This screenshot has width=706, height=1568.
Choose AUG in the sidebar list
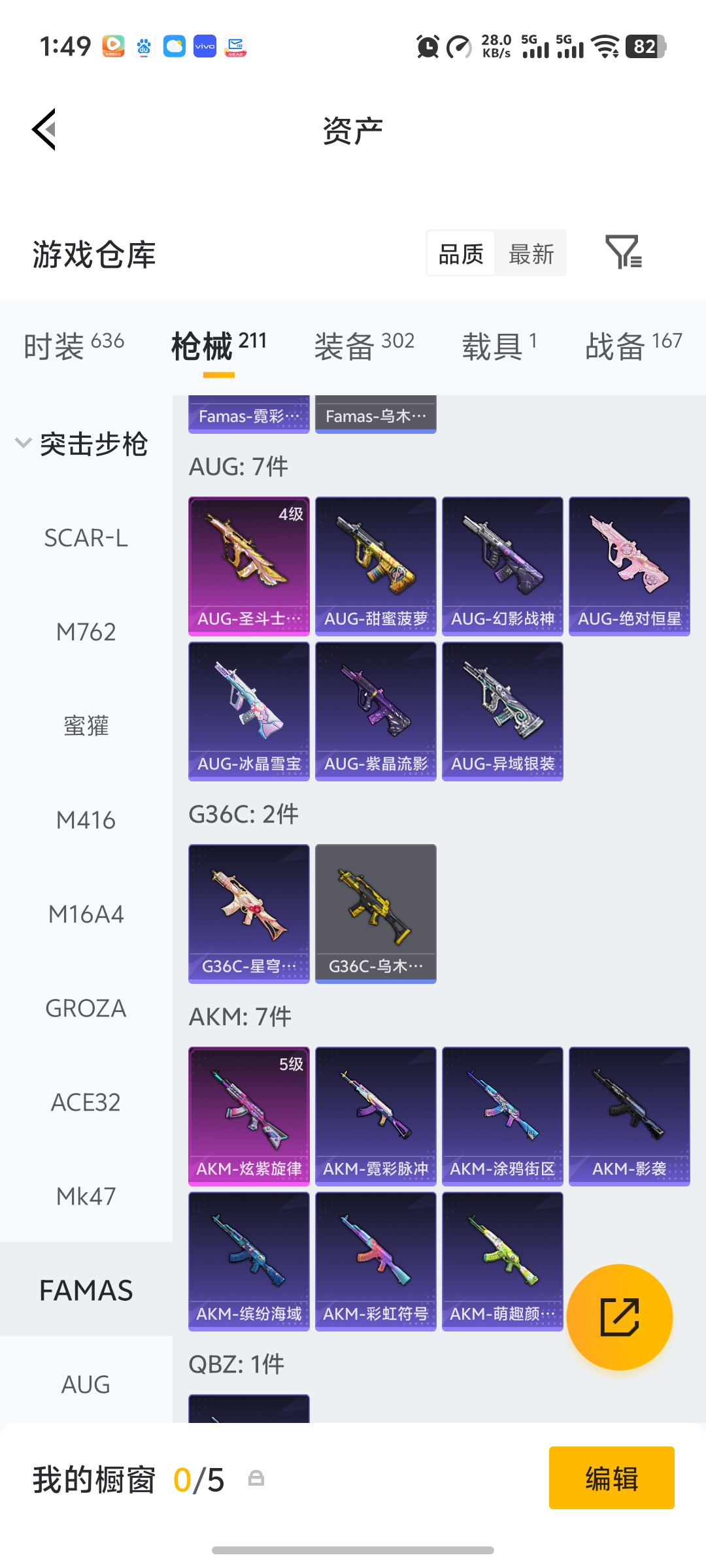86,1384
